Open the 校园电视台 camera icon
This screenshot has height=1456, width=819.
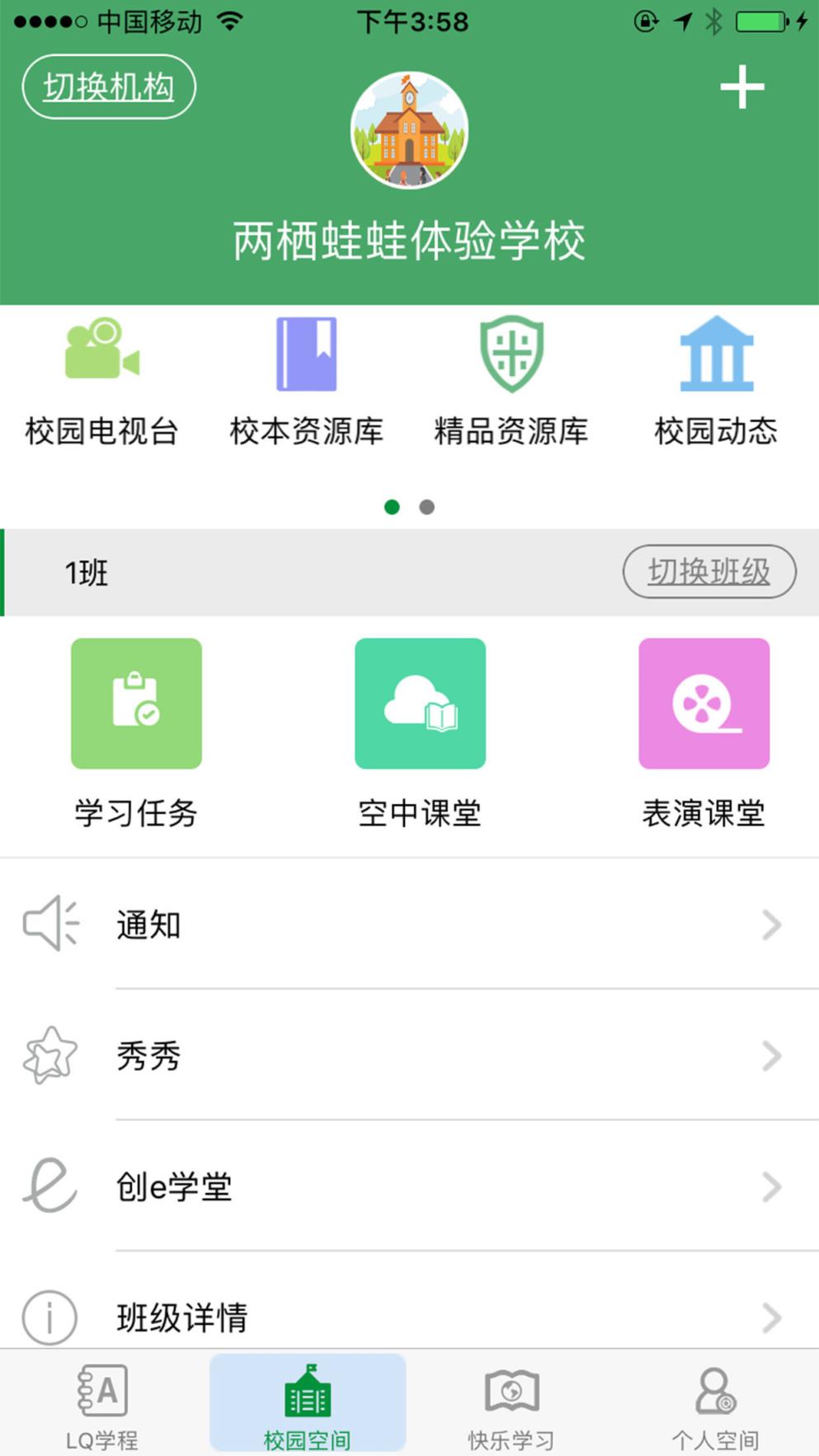point(101,356)
